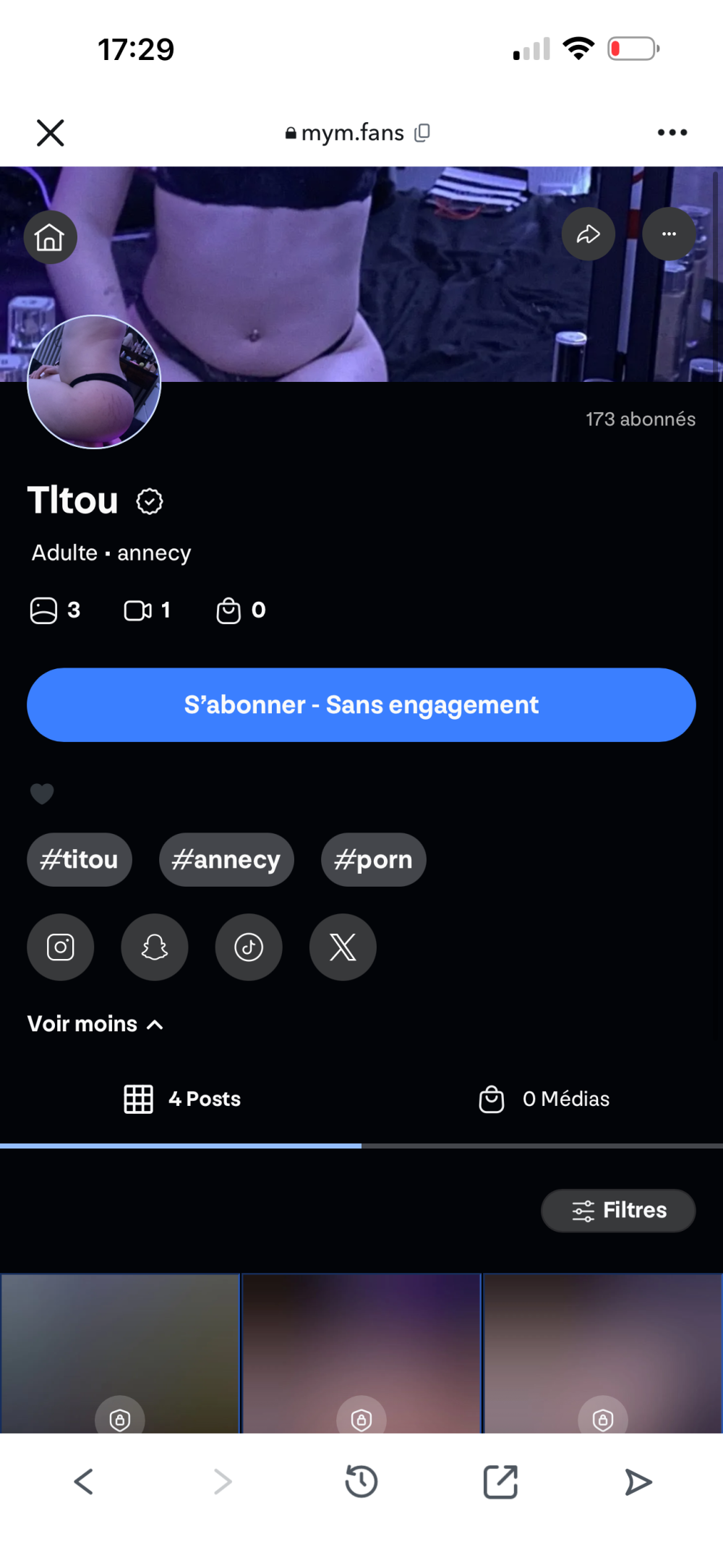Open in external browser icon
Image resolution: width=723 pixels, height=1568 pixels.
tap(500, 1482)
